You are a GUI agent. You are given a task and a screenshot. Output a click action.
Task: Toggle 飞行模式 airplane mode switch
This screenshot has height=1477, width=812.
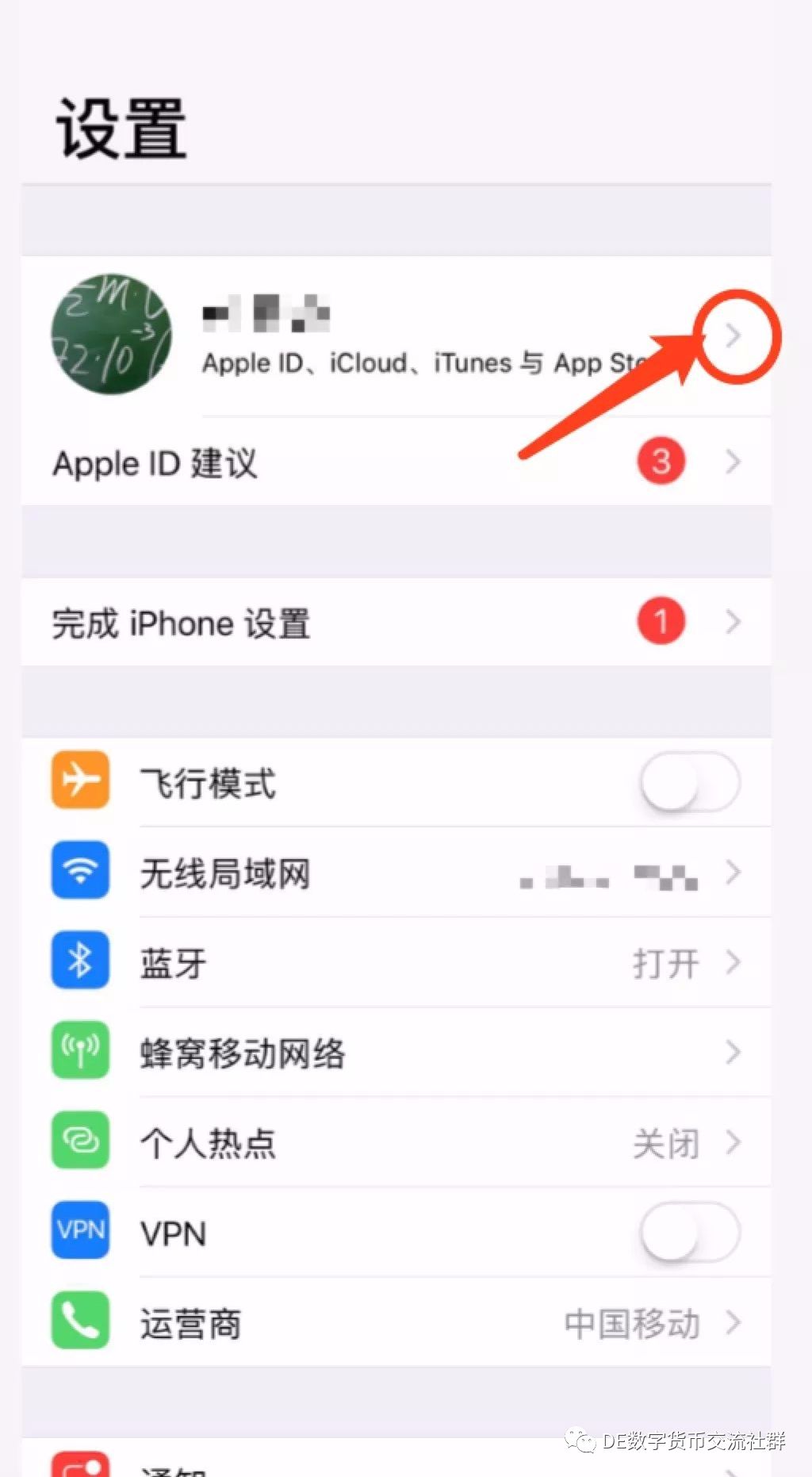(689, 782)
